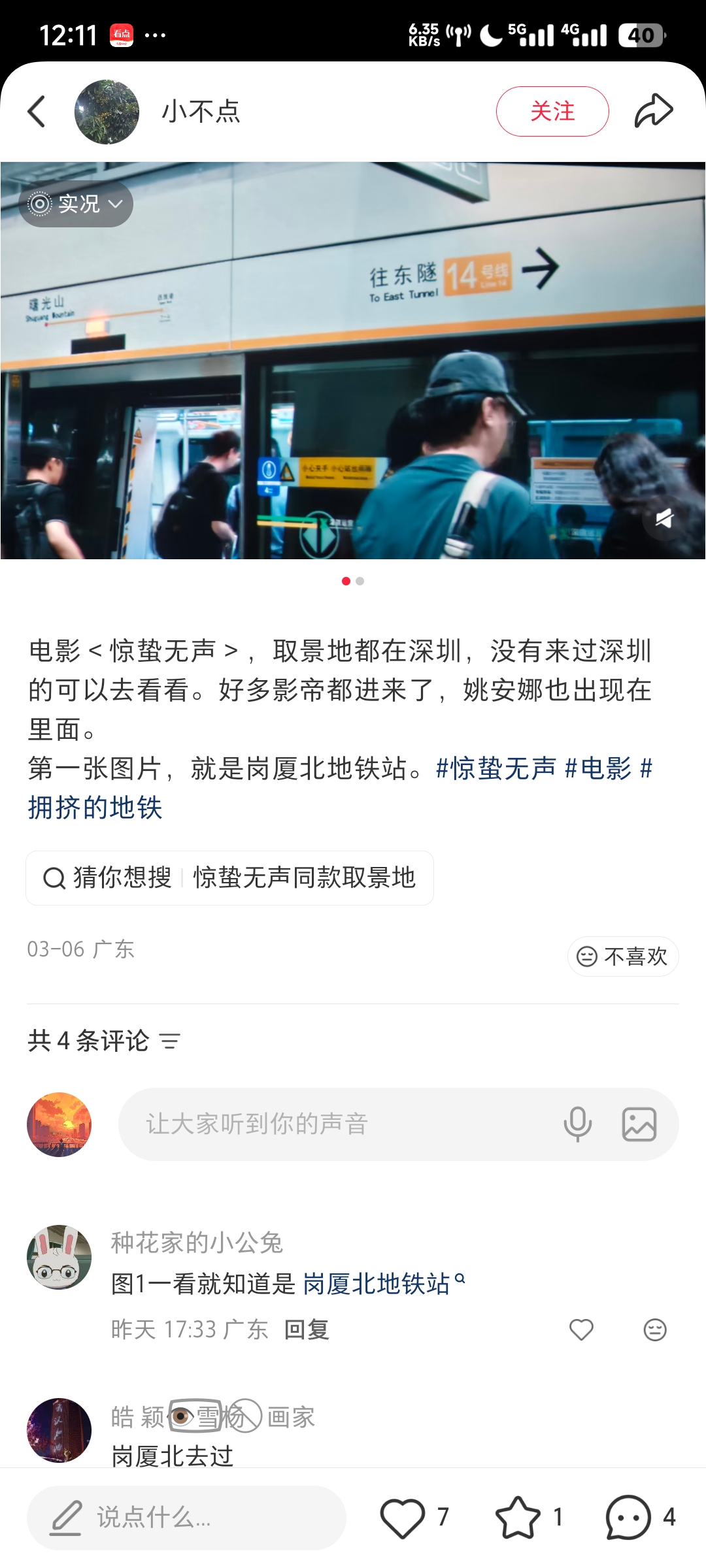This screenshot has width=706, height=1568.
Task: Open the comment sort filter
Action: pyautogui.click(x=170, y=1041)
